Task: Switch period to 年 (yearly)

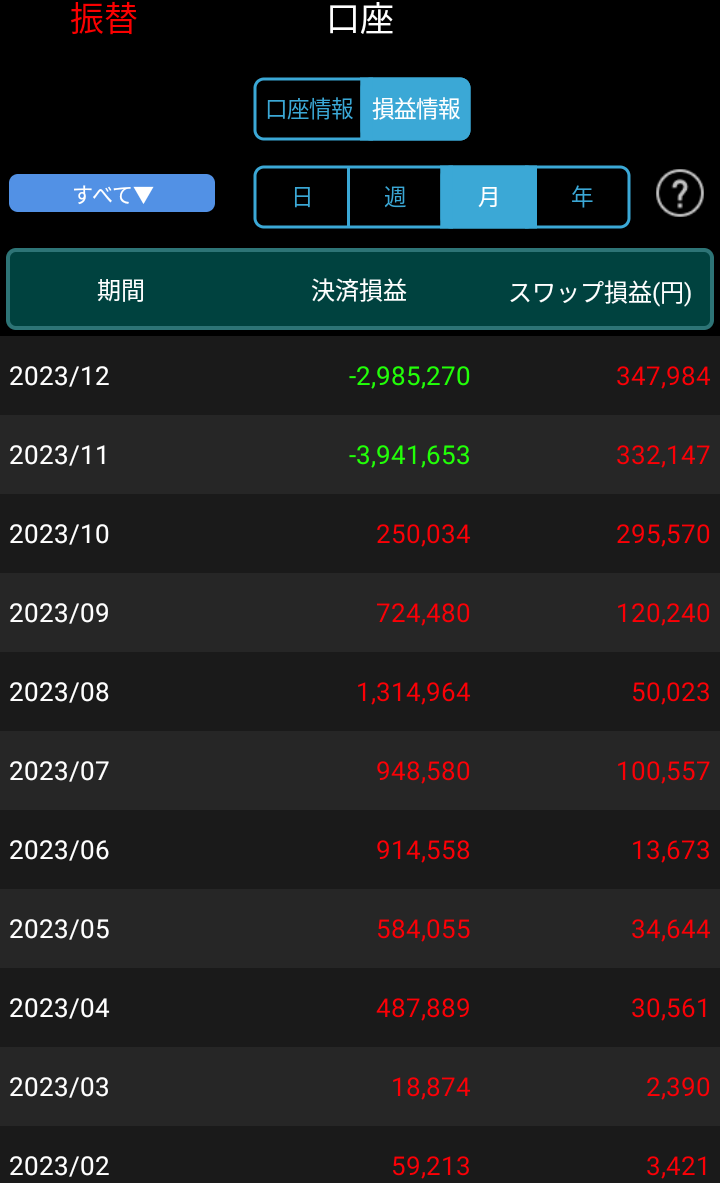Action: click(x=582, y=197)
